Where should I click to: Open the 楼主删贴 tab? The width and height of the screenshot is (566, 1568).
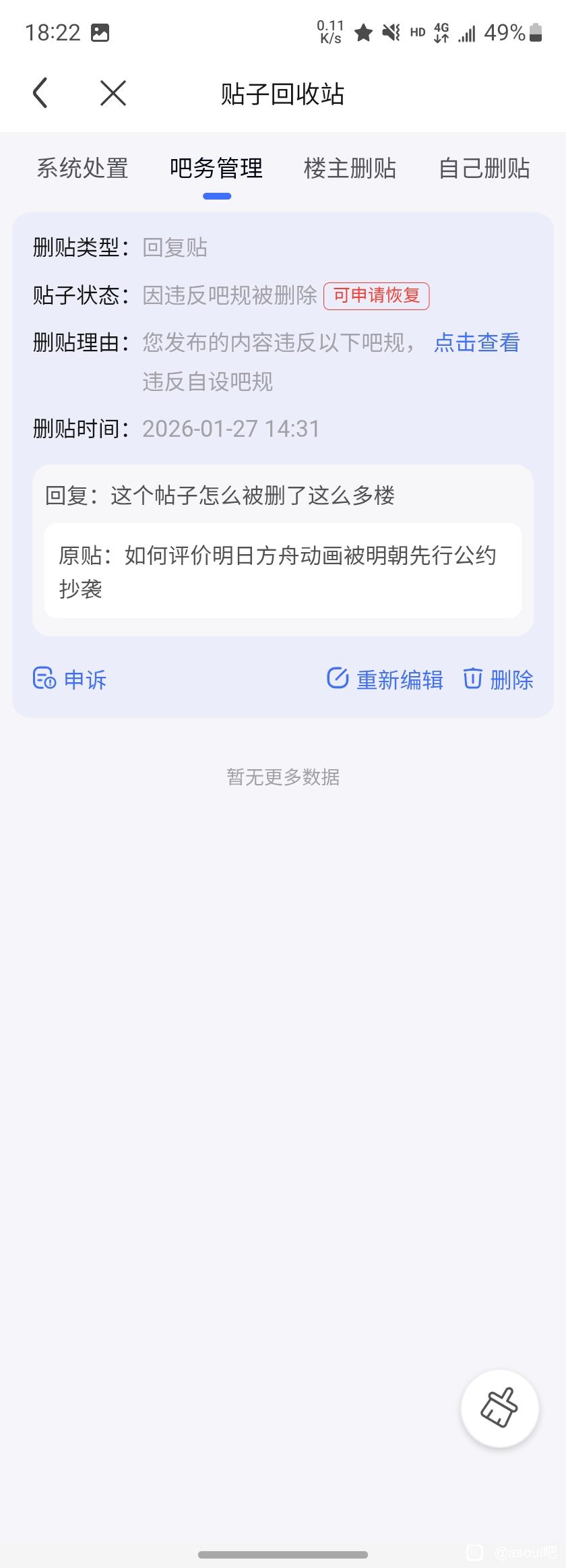pos(350,169)
